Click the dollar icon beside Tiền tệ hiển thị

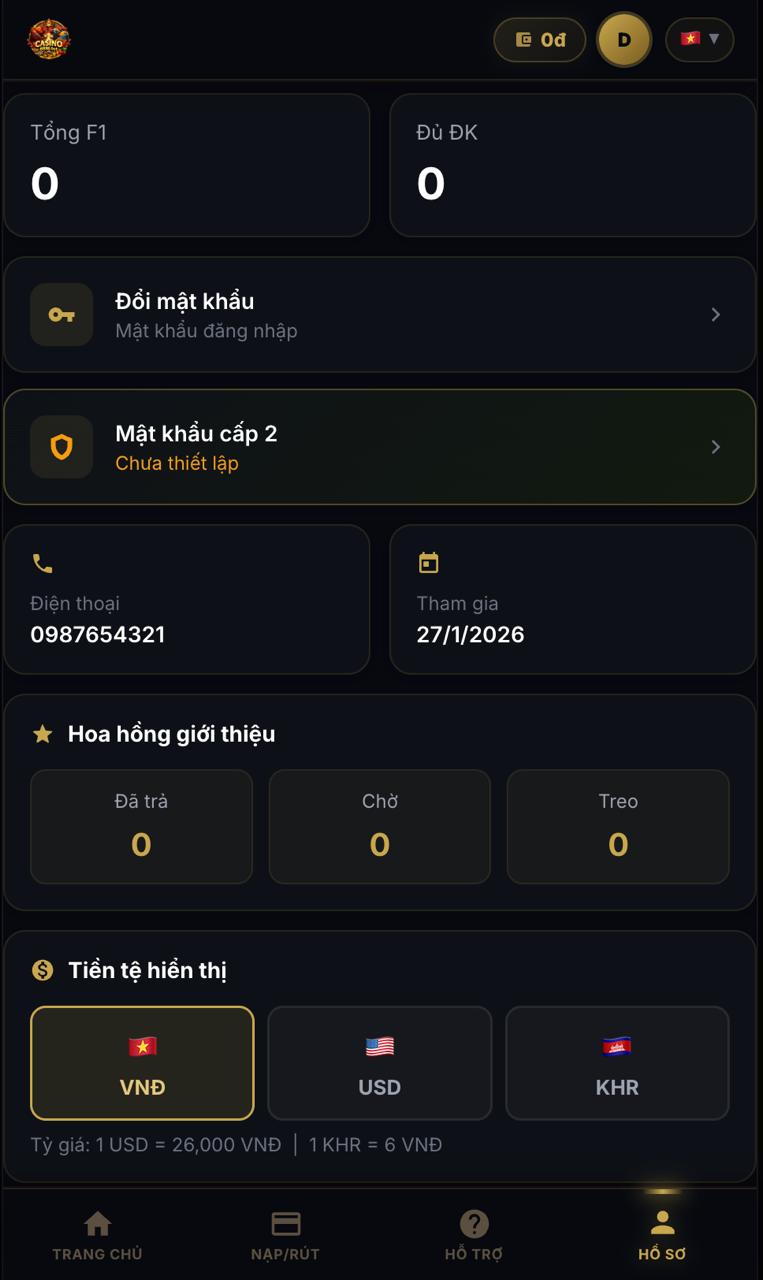pos(41,969)
